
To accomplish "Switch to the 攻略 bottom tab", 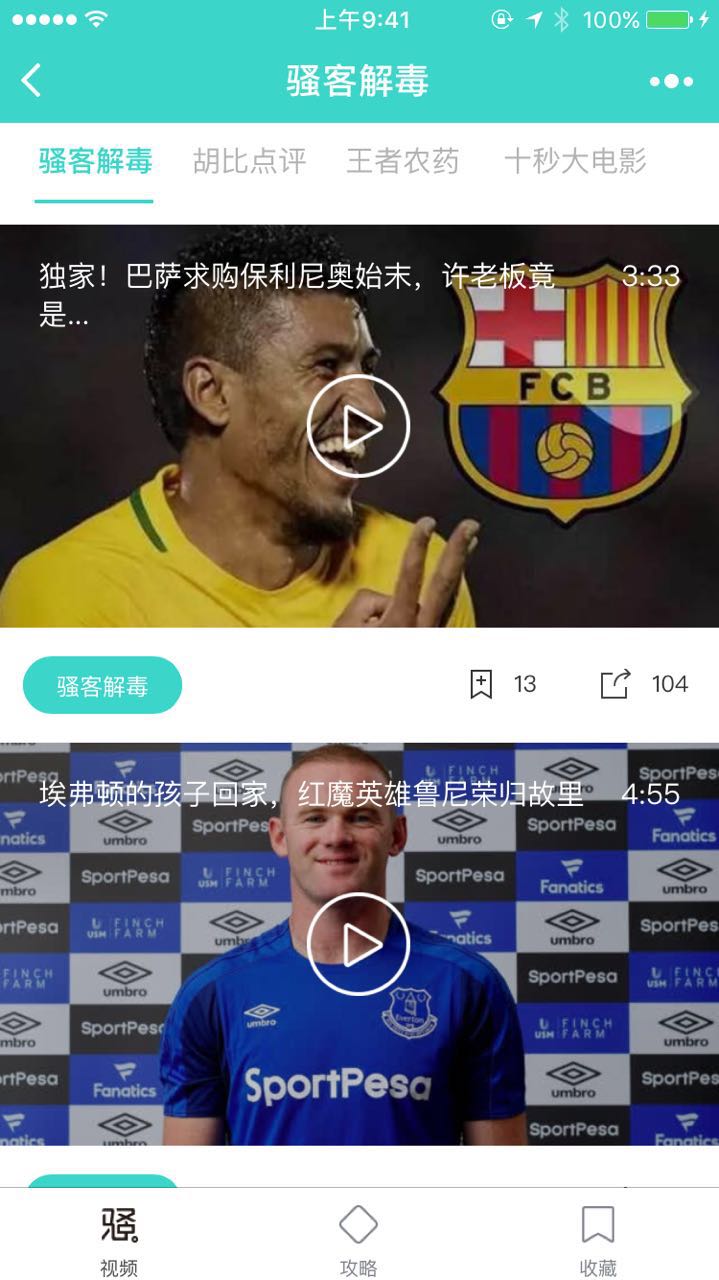I will pos(358,1239).
